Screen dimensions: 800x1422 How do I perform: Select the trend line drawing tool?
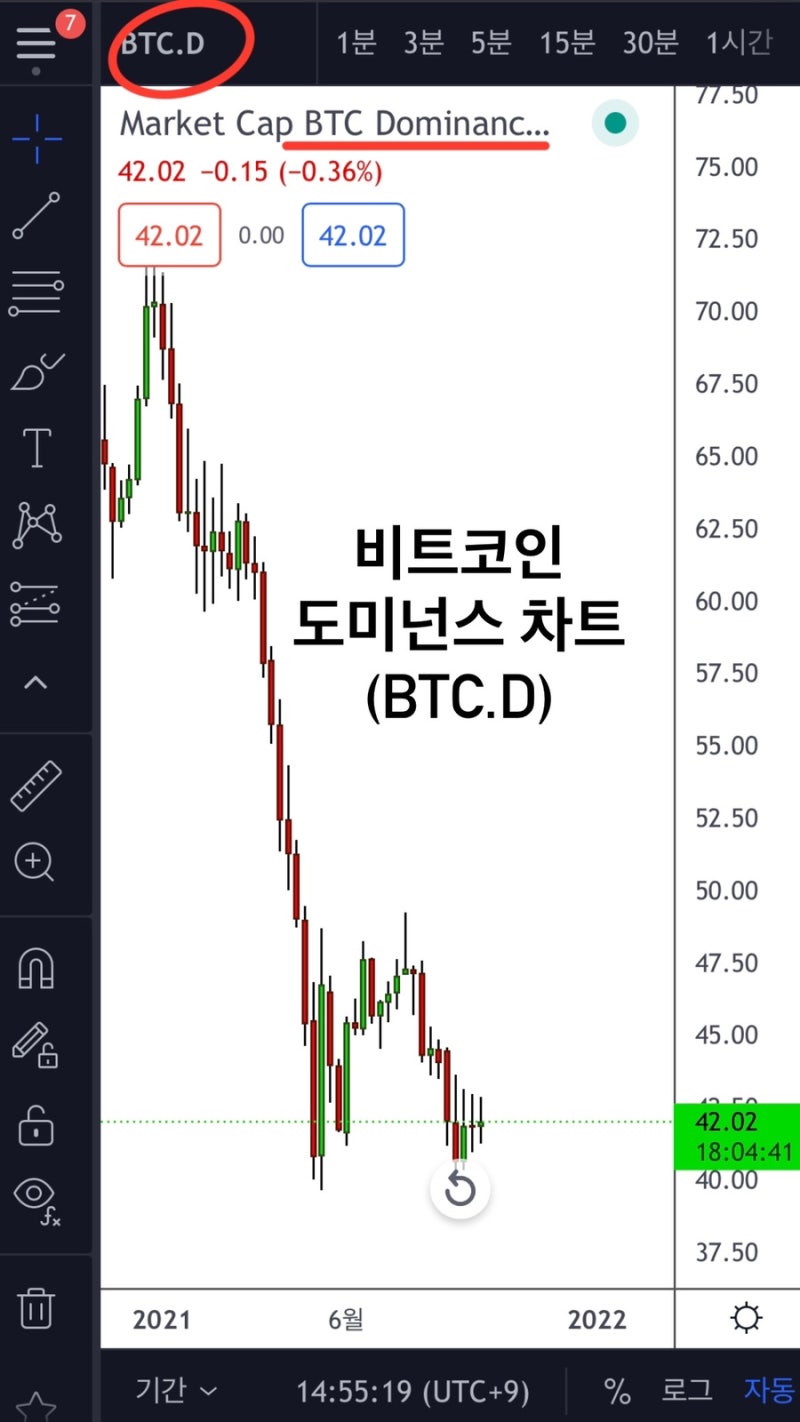[37, 216]
